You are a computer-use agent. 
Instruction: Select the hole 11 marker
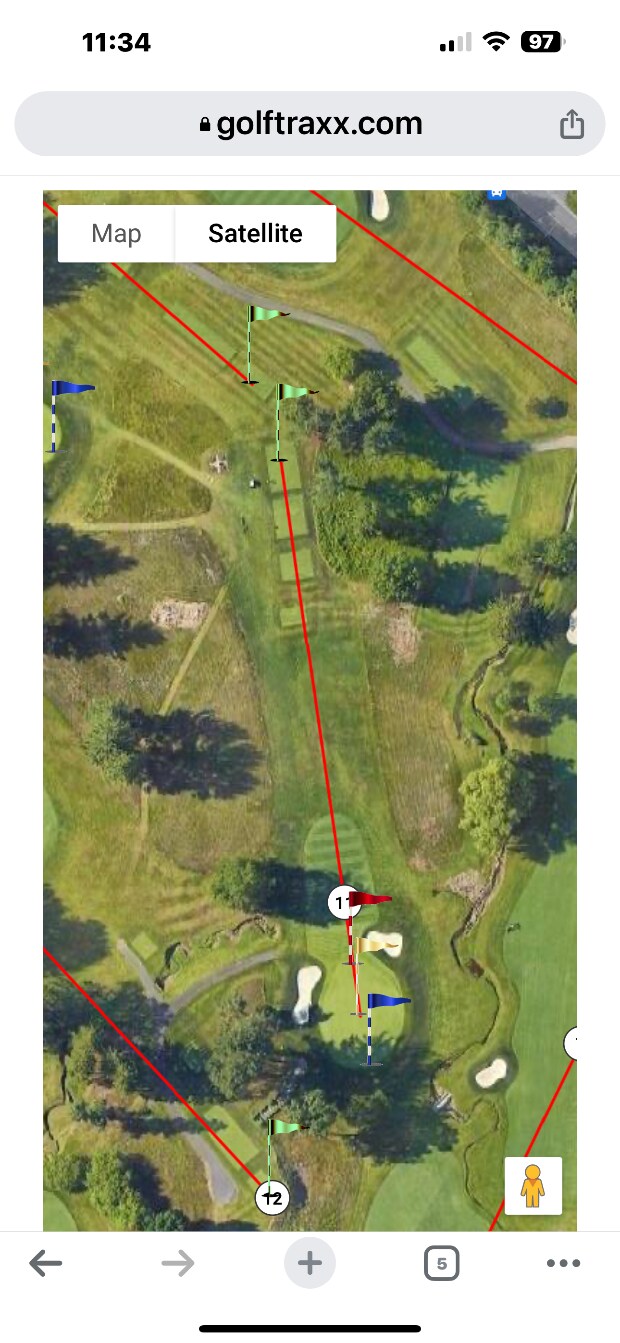[x=343, y=903]
